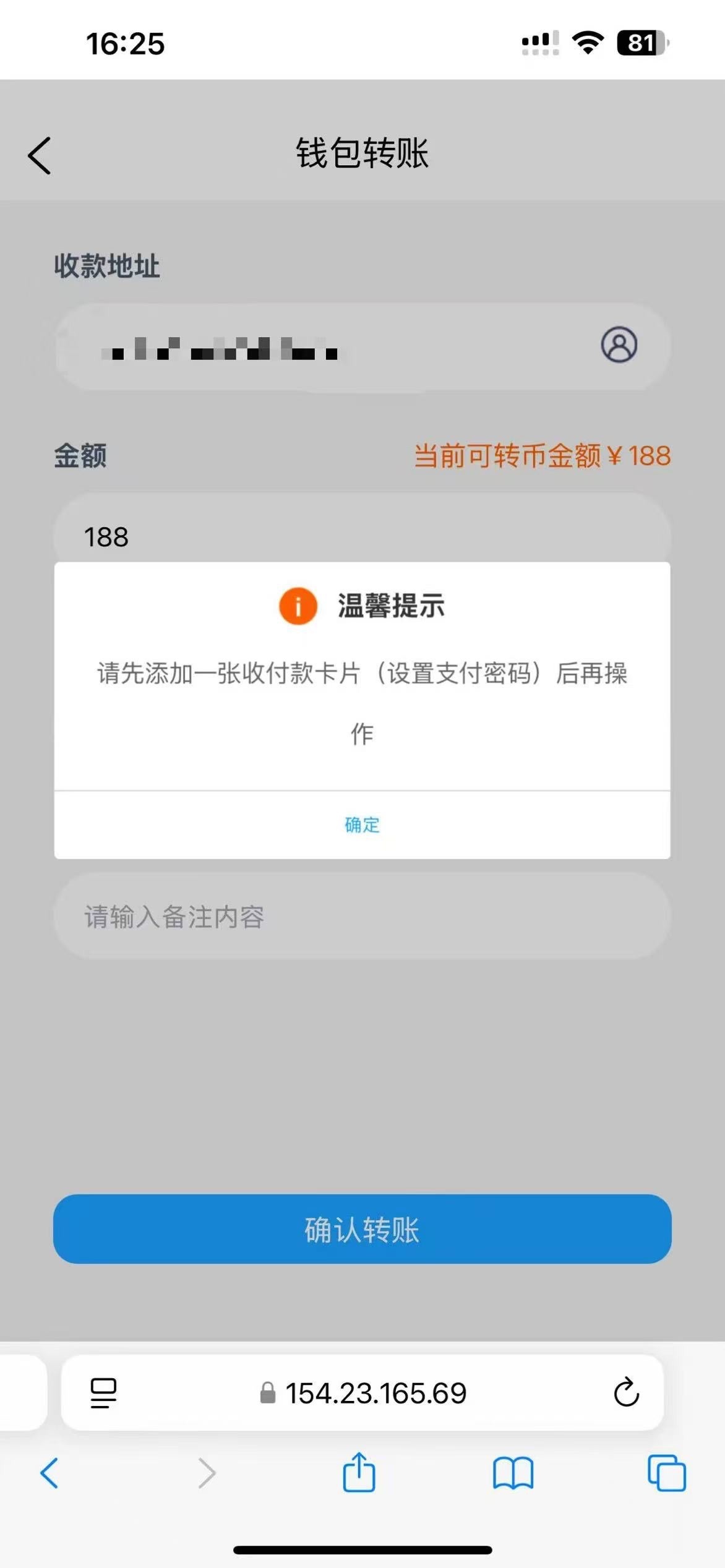Dismiss the 温馨提示 dialog with 确定
Image resolution: width=725 pixels, height=1568 pixels.
click(362, 825)
